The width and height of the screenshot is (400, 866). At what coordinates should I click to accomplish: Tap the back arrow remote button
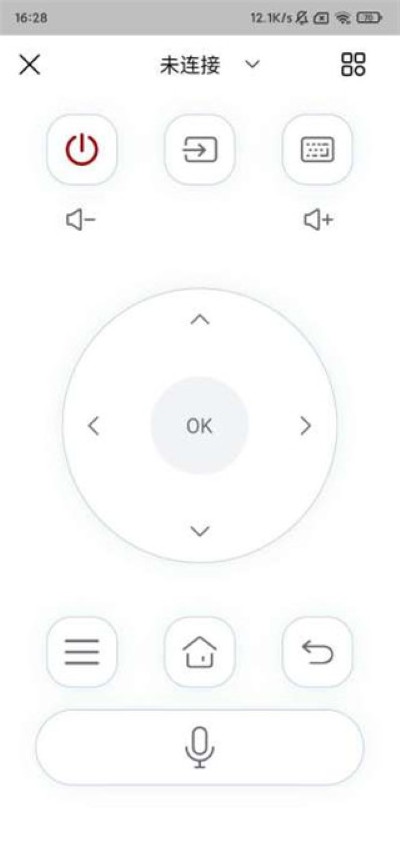[317, 652]
